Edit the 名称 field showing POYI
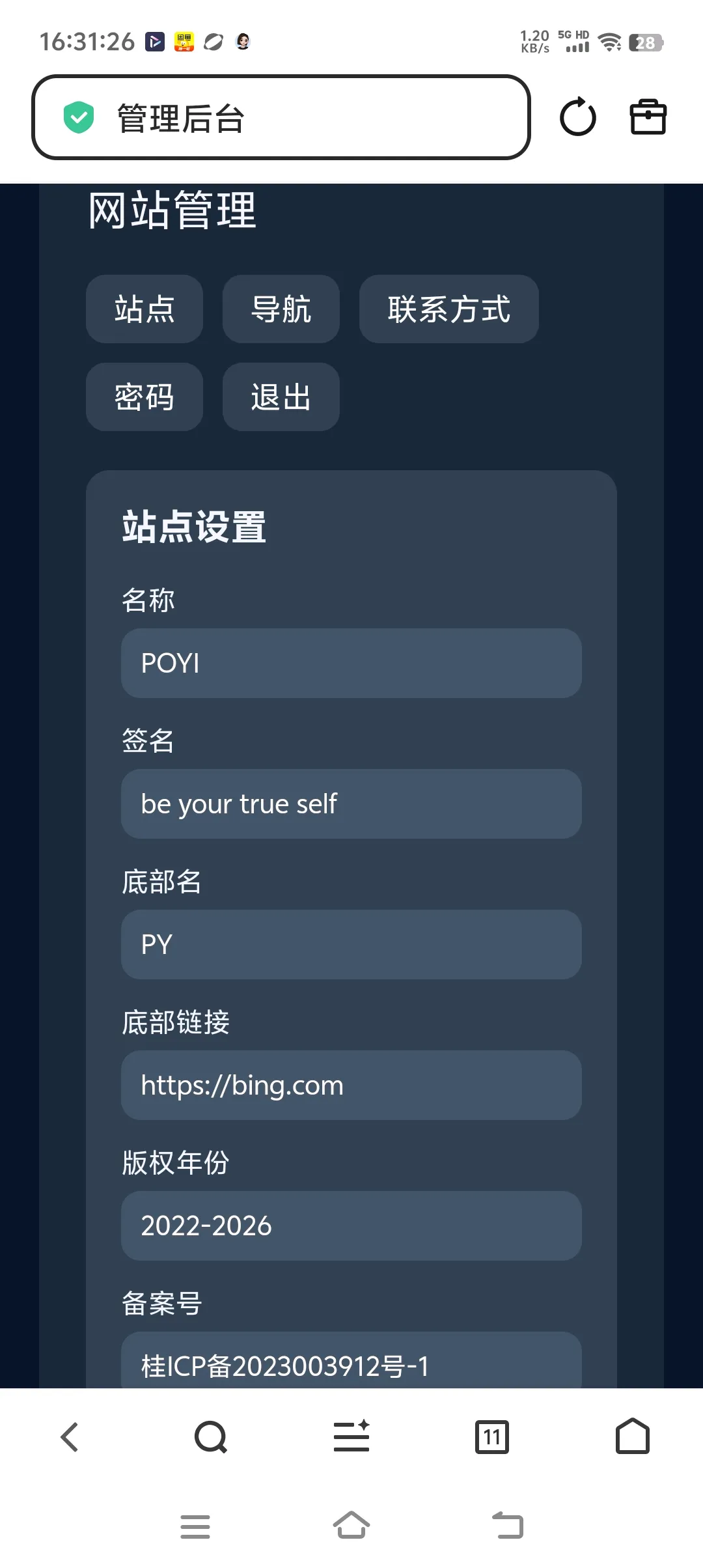The image size is (703, 1568). (351, 663)
